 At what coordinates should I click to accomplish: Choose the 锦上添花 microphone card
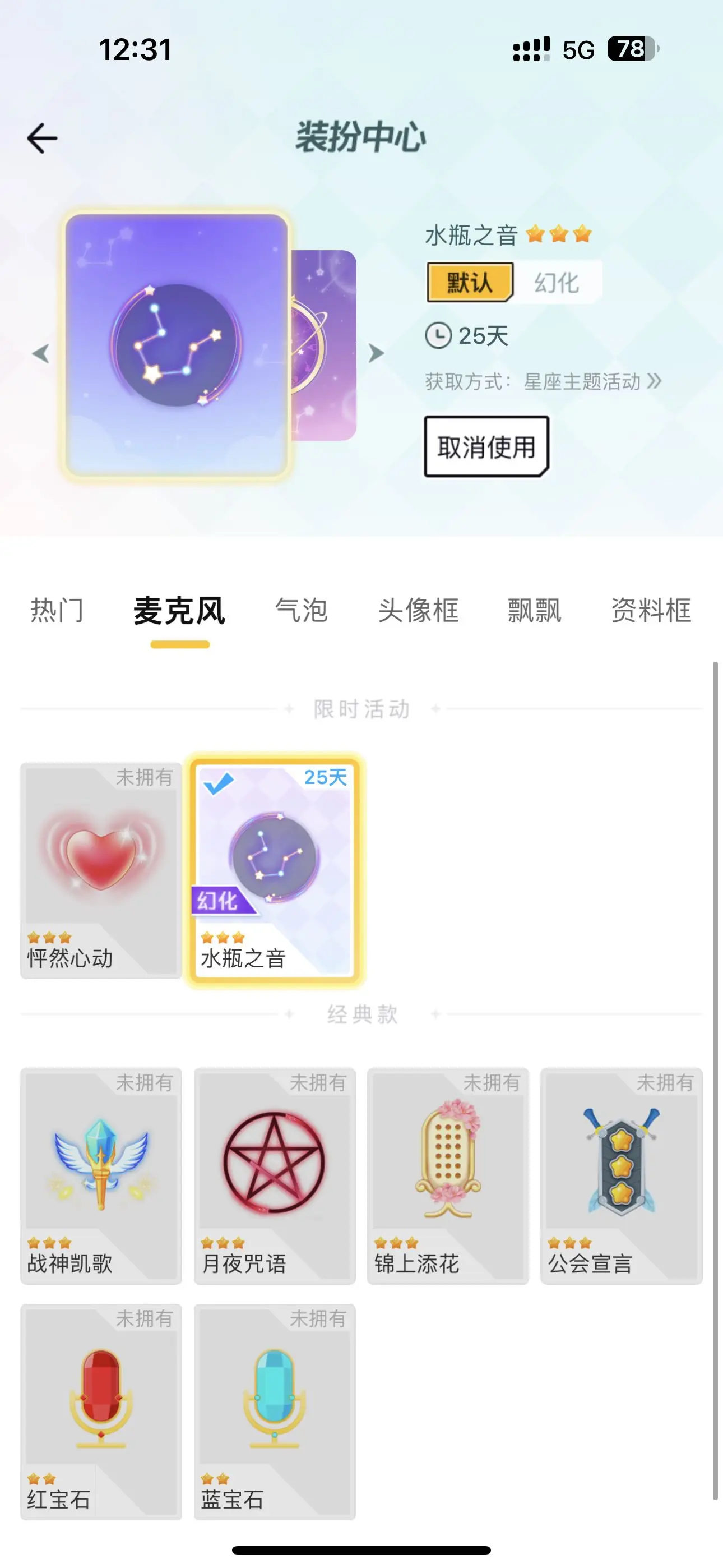(448, 1175)
